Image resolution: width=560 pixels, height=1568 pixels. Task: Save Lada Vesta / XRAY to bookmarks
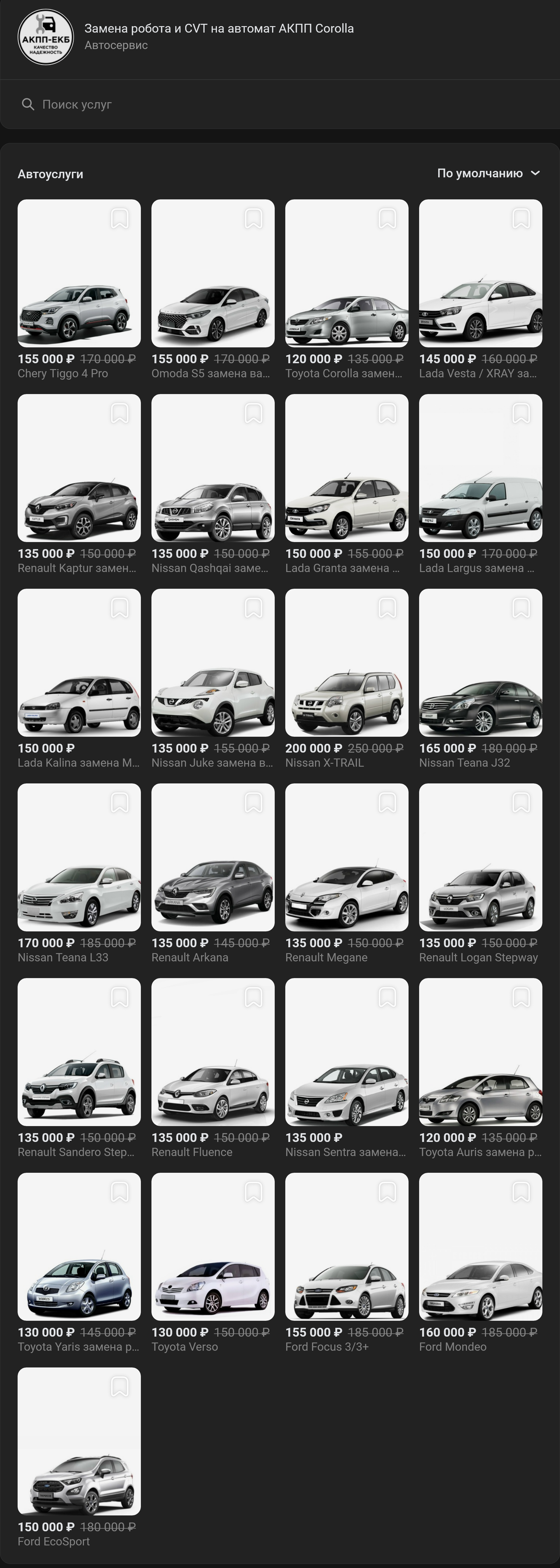[x=521, y=218]
